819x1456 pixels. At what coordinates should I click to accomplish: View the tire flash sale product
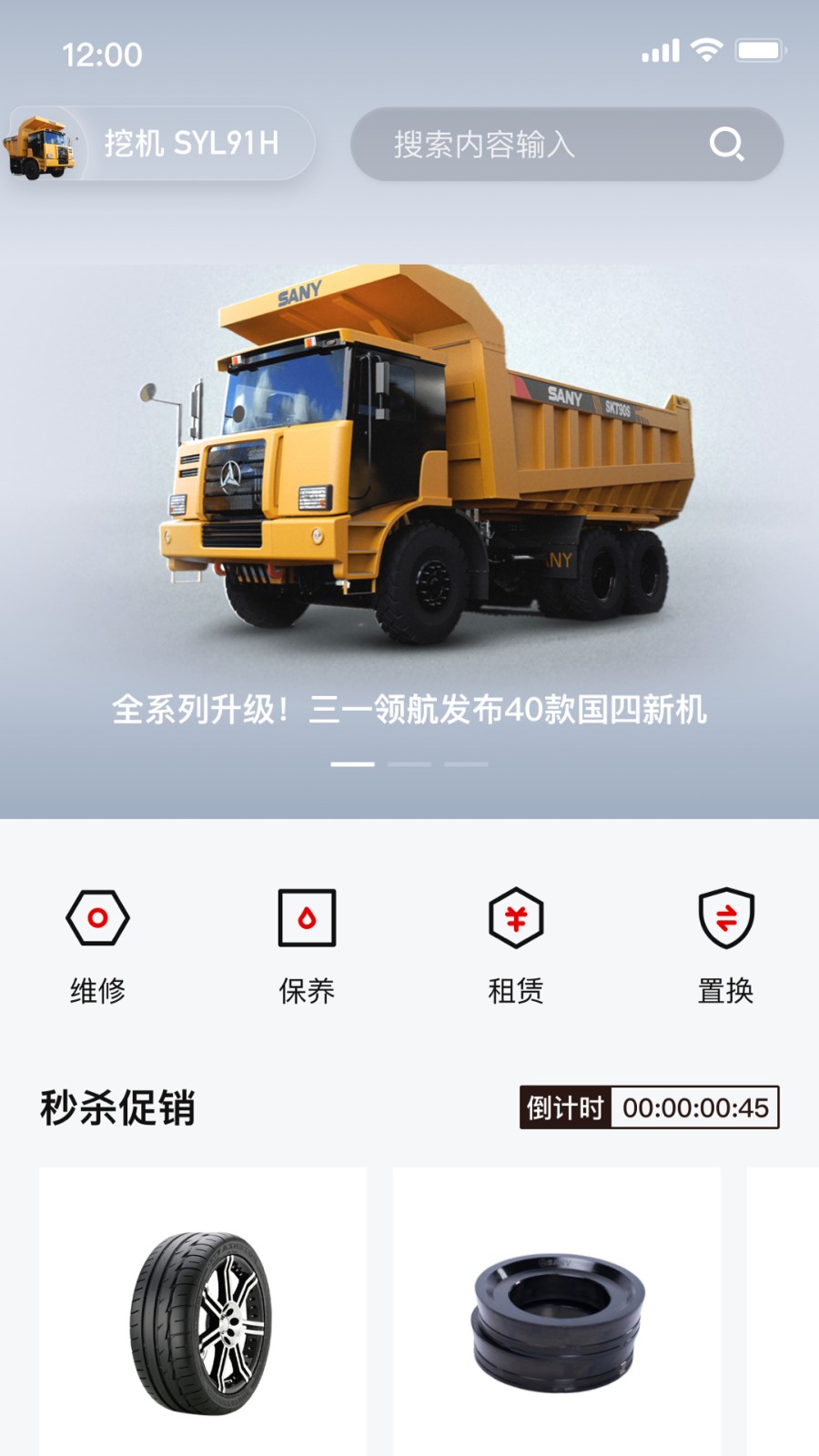(x=203, y=1319)
